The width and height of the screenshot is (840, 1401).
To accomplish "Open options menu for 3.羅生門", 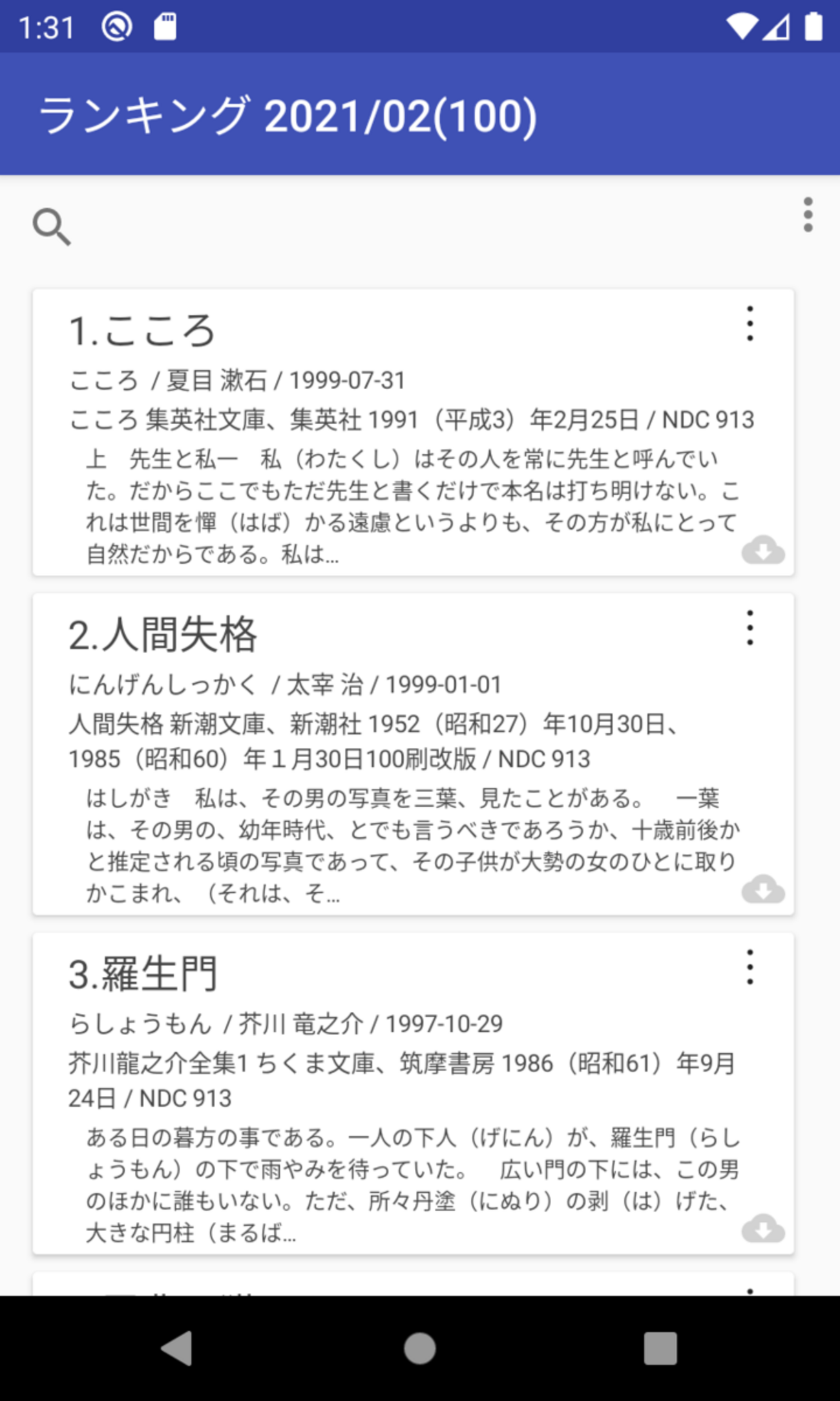I will pos(750,967).
